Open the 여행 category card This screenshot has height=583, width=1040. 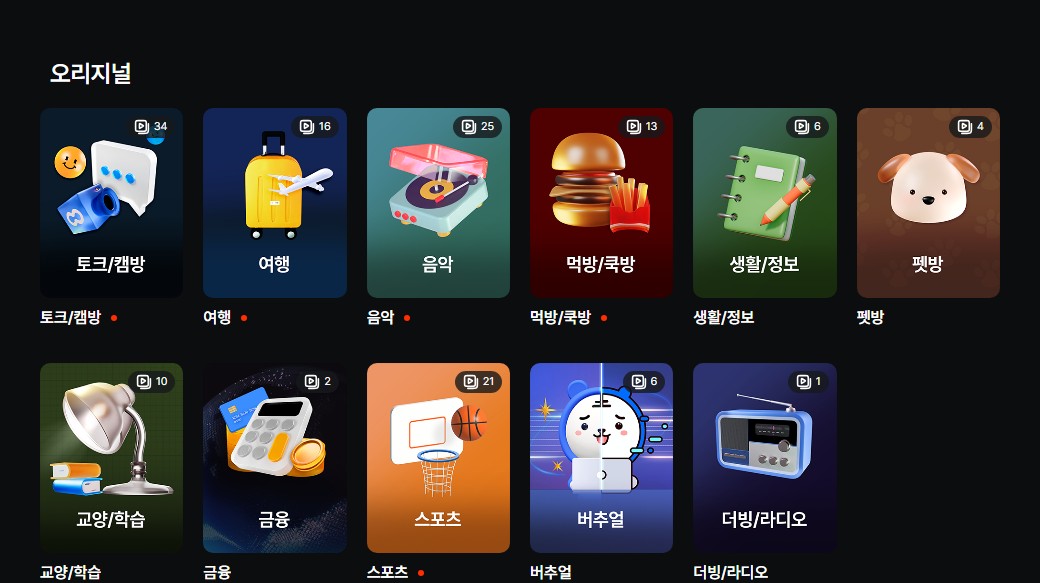tap(275, 203)
